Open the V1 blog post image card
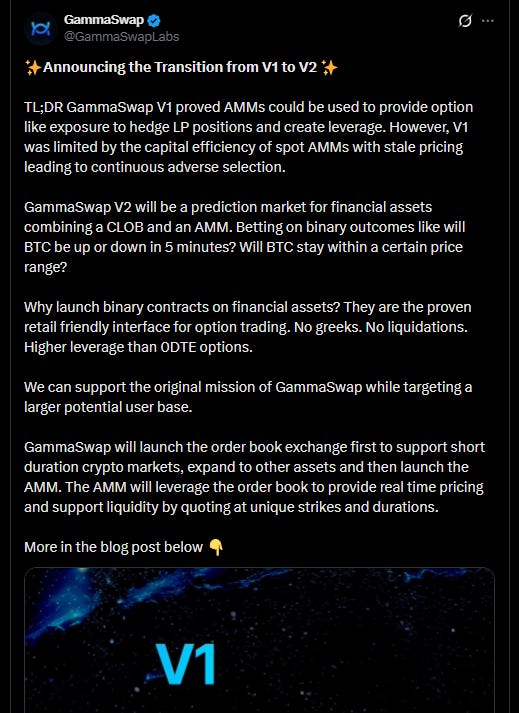The height and width of the screenshot is (713, 519). (259, 640)
